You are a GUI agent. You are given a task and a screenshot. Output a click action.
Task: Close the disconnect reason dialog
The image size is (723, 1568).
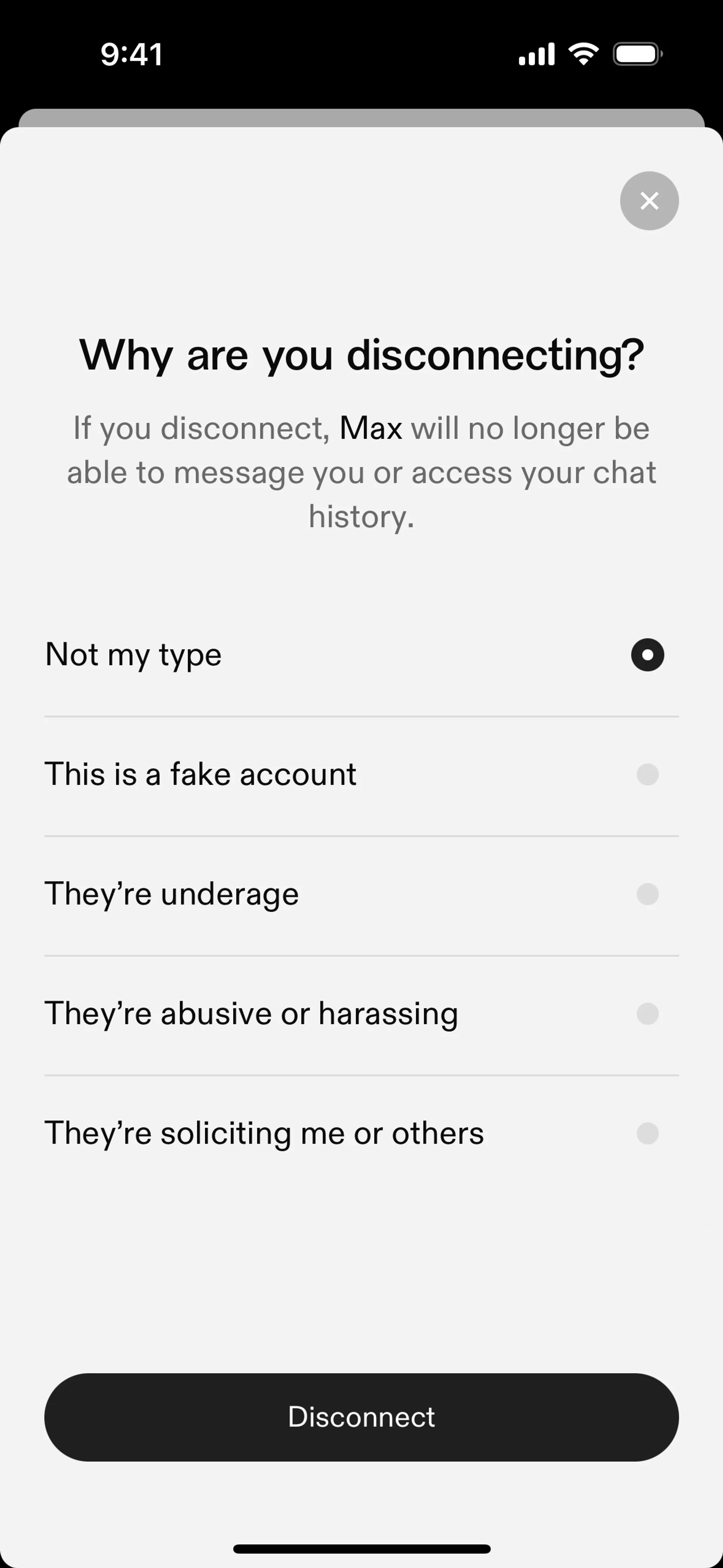[x=649, y=201]
